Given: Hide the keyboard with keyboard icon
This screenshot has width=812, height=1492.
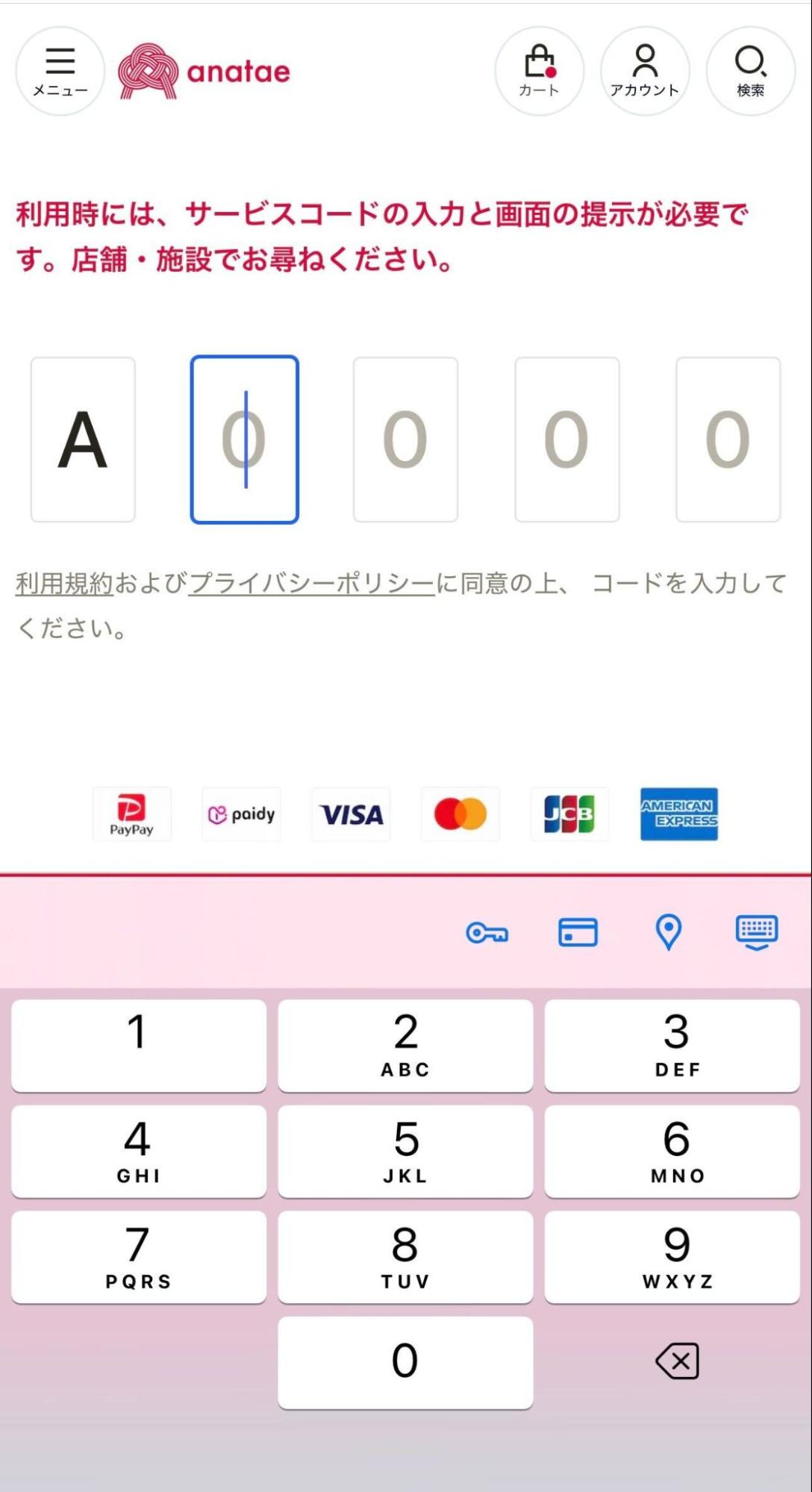Looking at the screenshot, I should click(x=757, y=932).
